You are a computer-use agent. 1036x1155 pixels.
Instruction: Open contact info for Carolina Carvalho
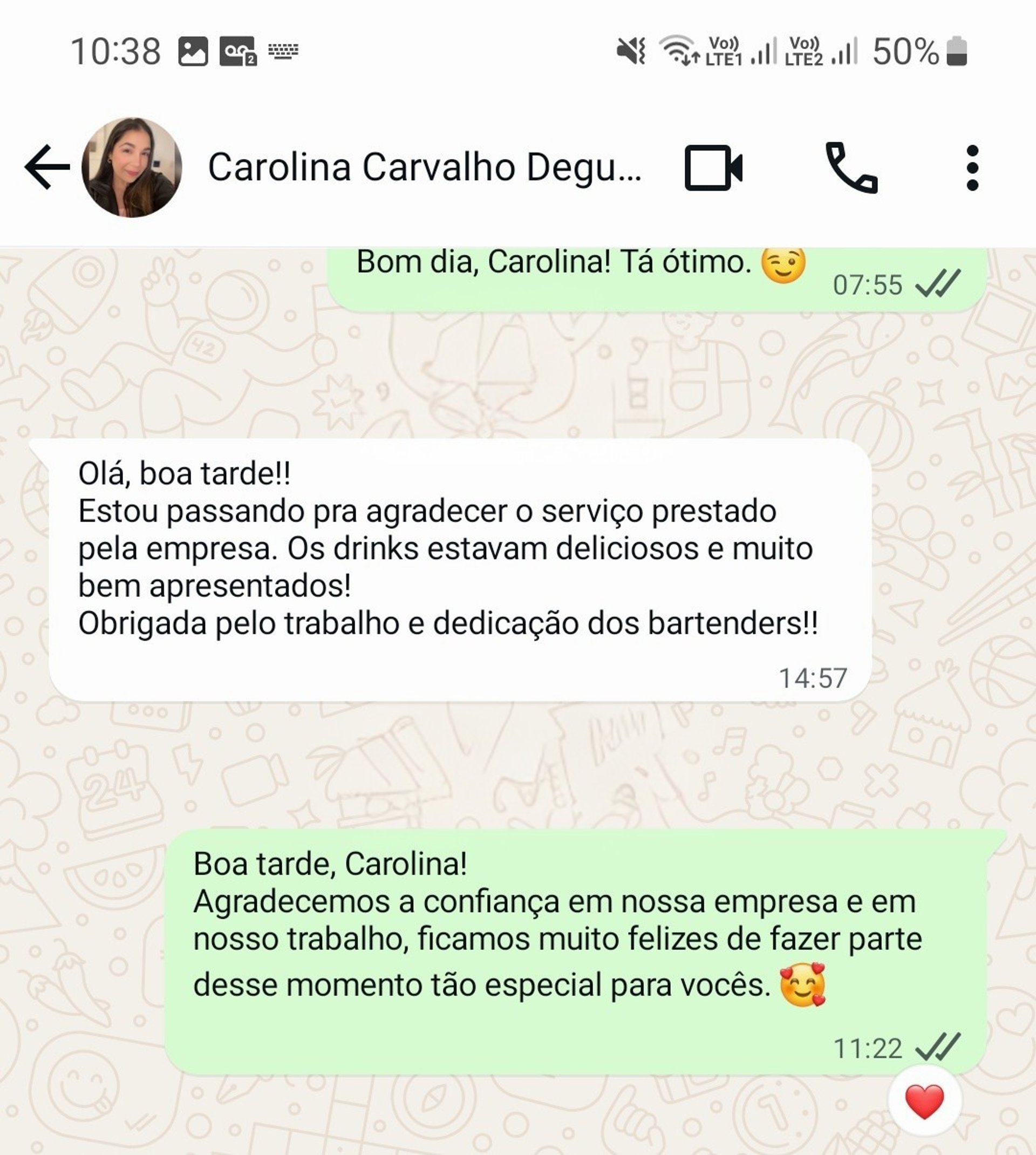[x=424, y=167]
